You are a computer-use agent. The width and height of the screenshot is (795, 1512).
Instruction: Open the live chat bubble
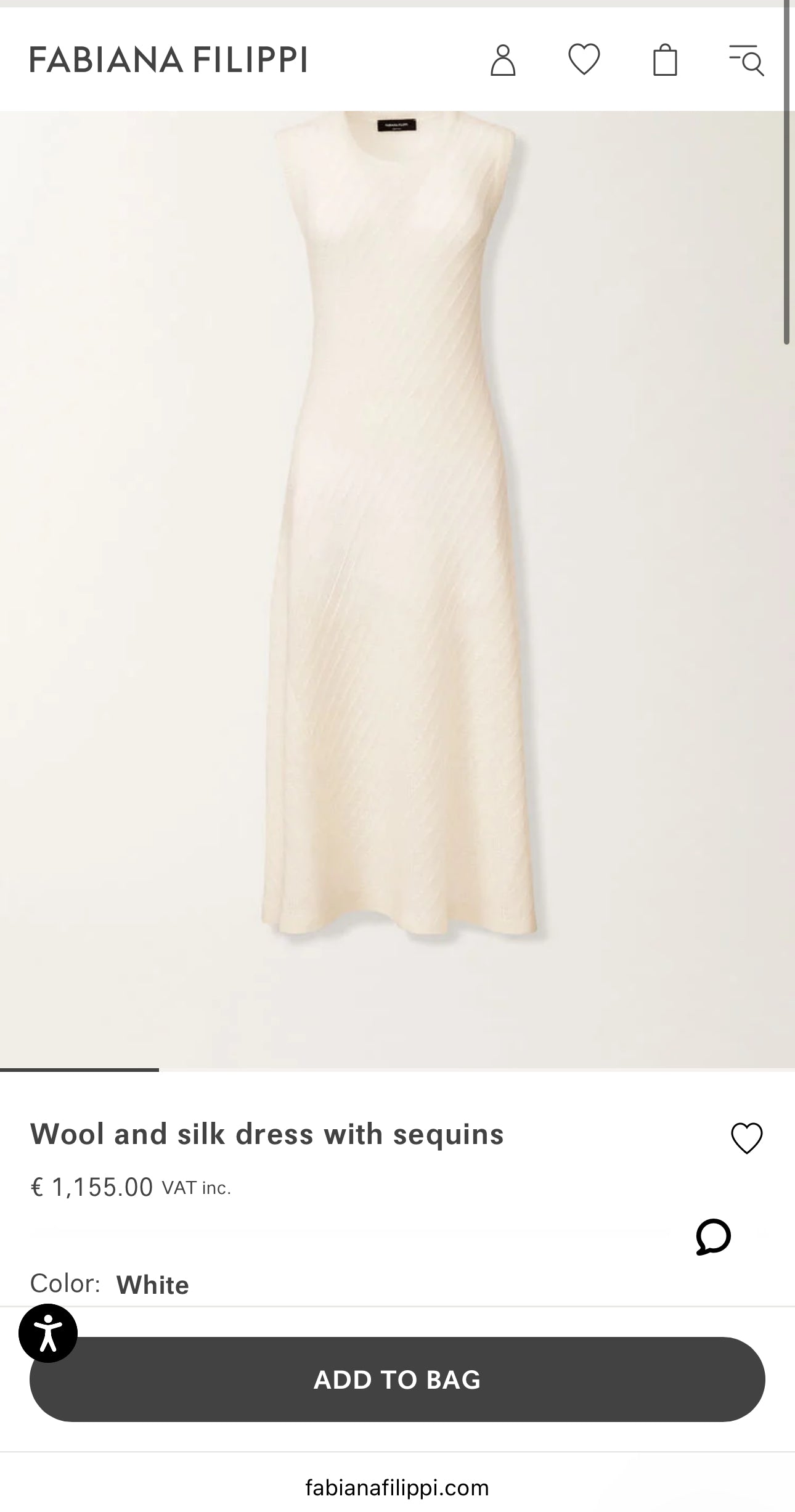coord(713,1236)
